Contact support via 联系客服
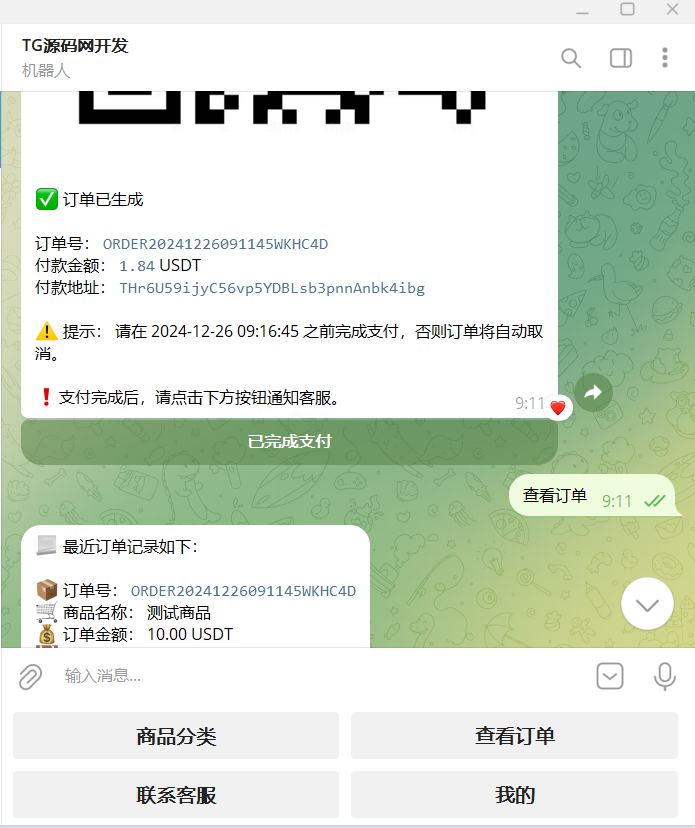695x828 pixels. coord(176,796)
